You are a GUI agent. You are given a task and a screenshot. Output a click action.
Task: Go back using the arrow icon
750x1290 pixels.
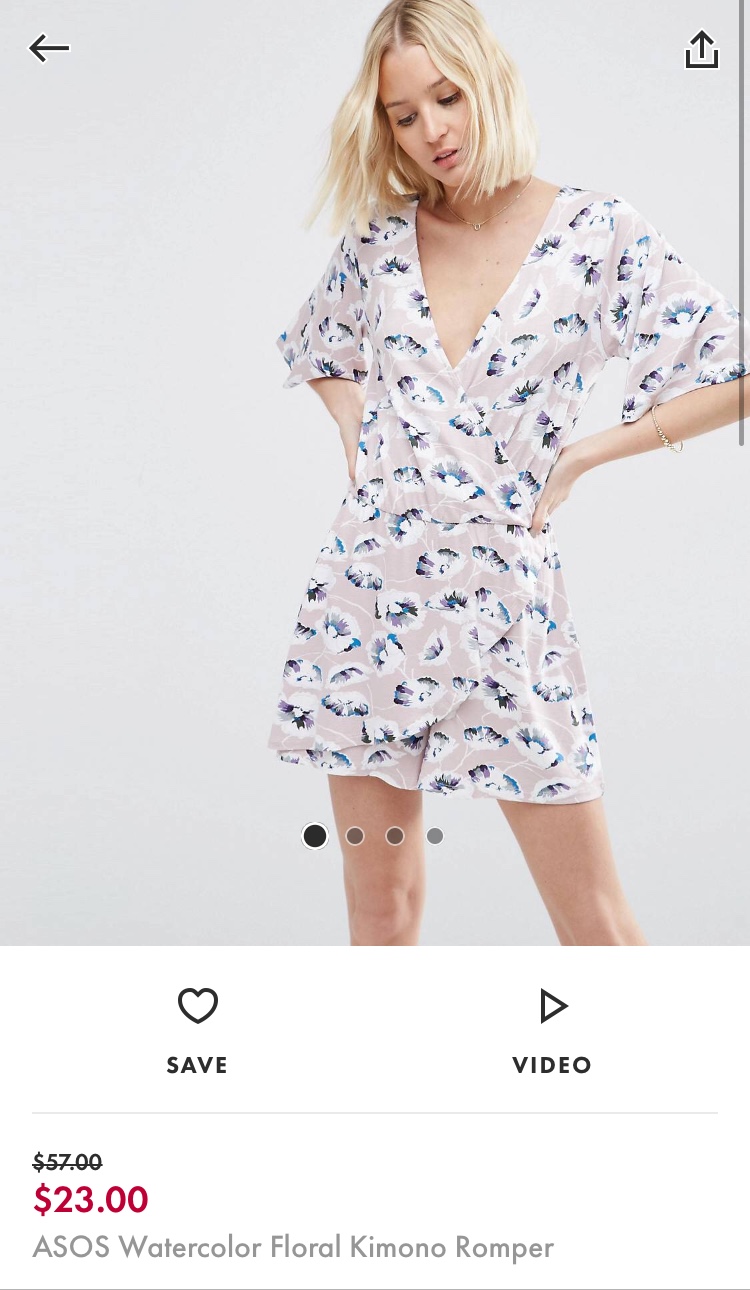(48, 48)
